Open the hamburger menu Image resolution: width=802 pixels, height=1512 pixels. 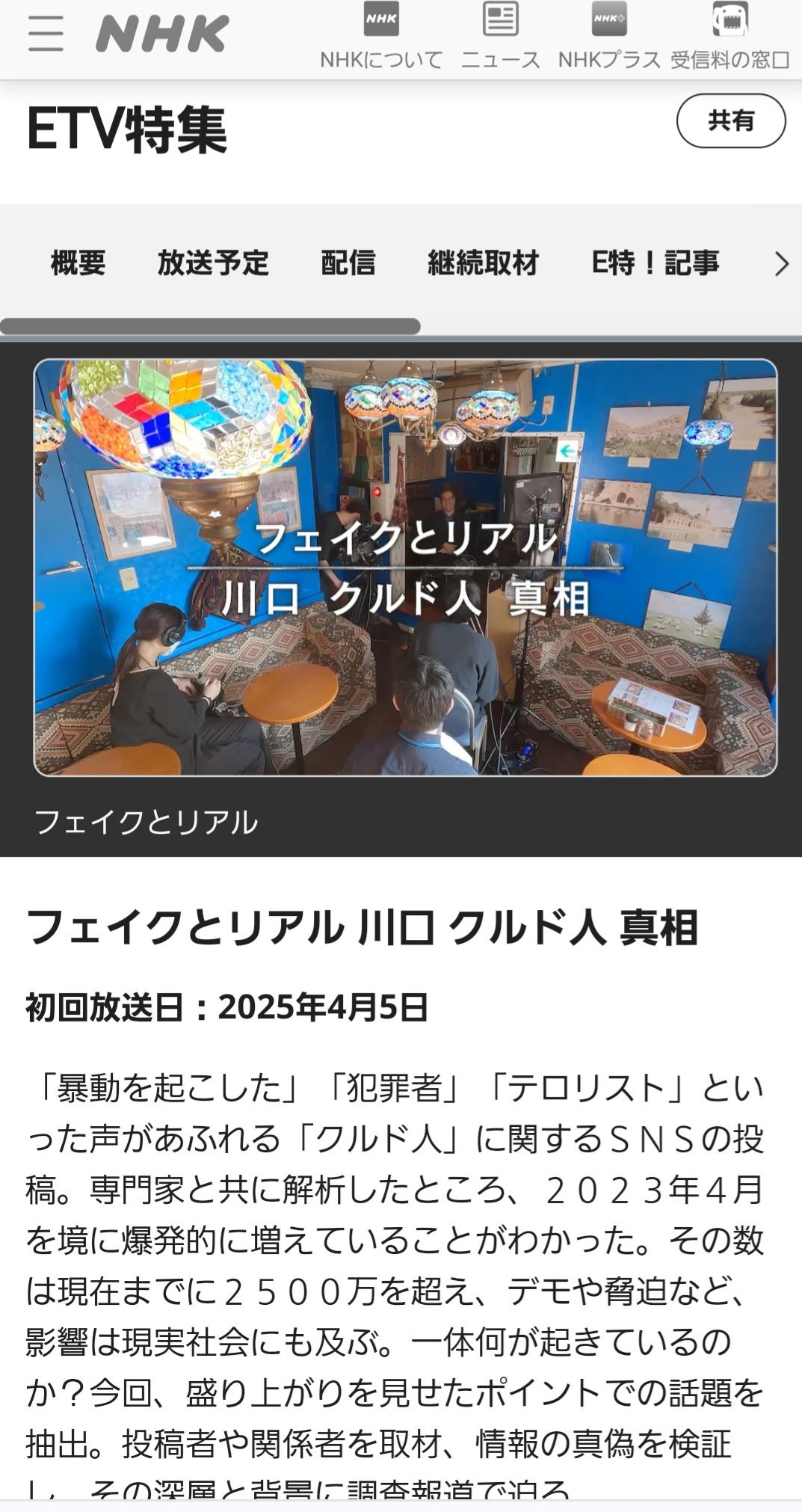pyautogui.click(x=46, y=34)
